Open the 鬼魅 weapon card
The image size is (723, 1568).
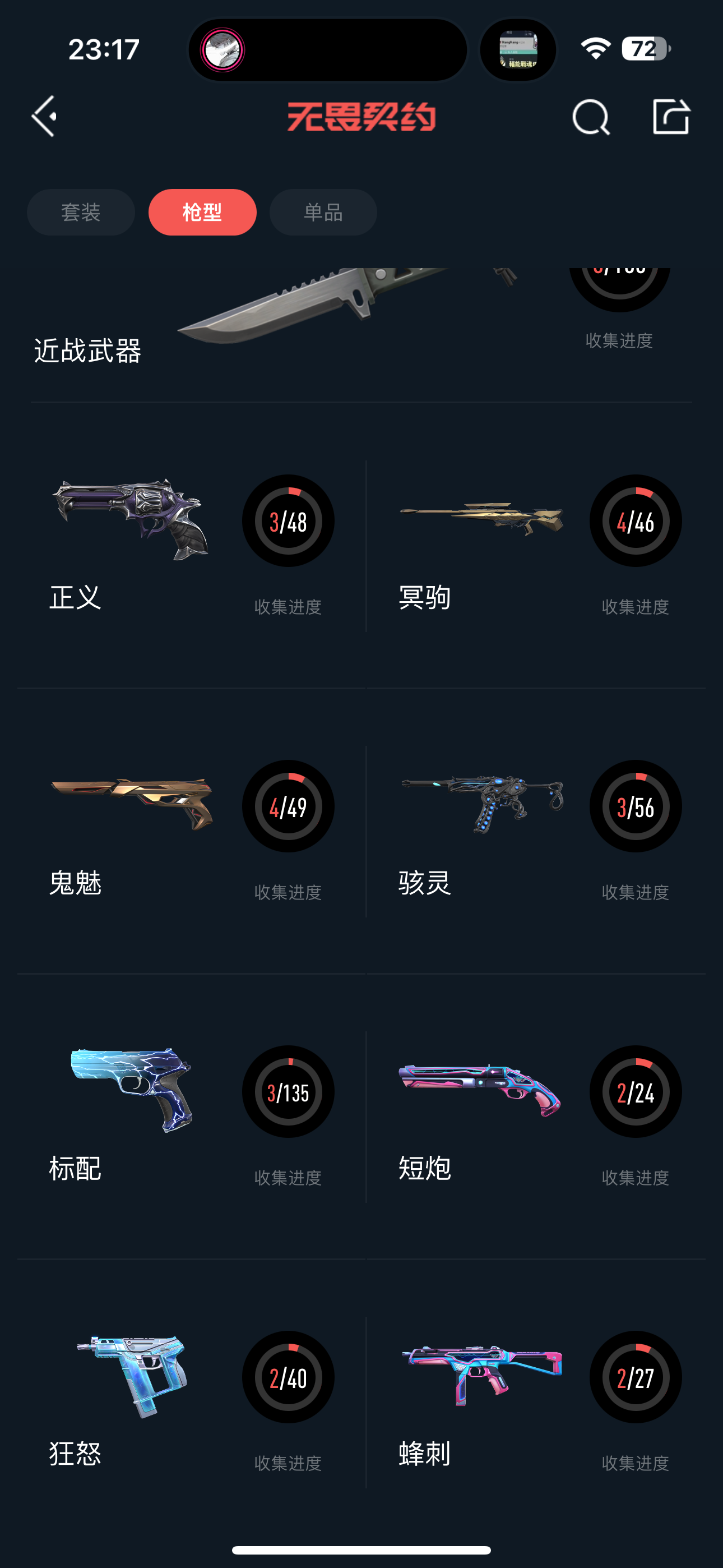(191, 830)
